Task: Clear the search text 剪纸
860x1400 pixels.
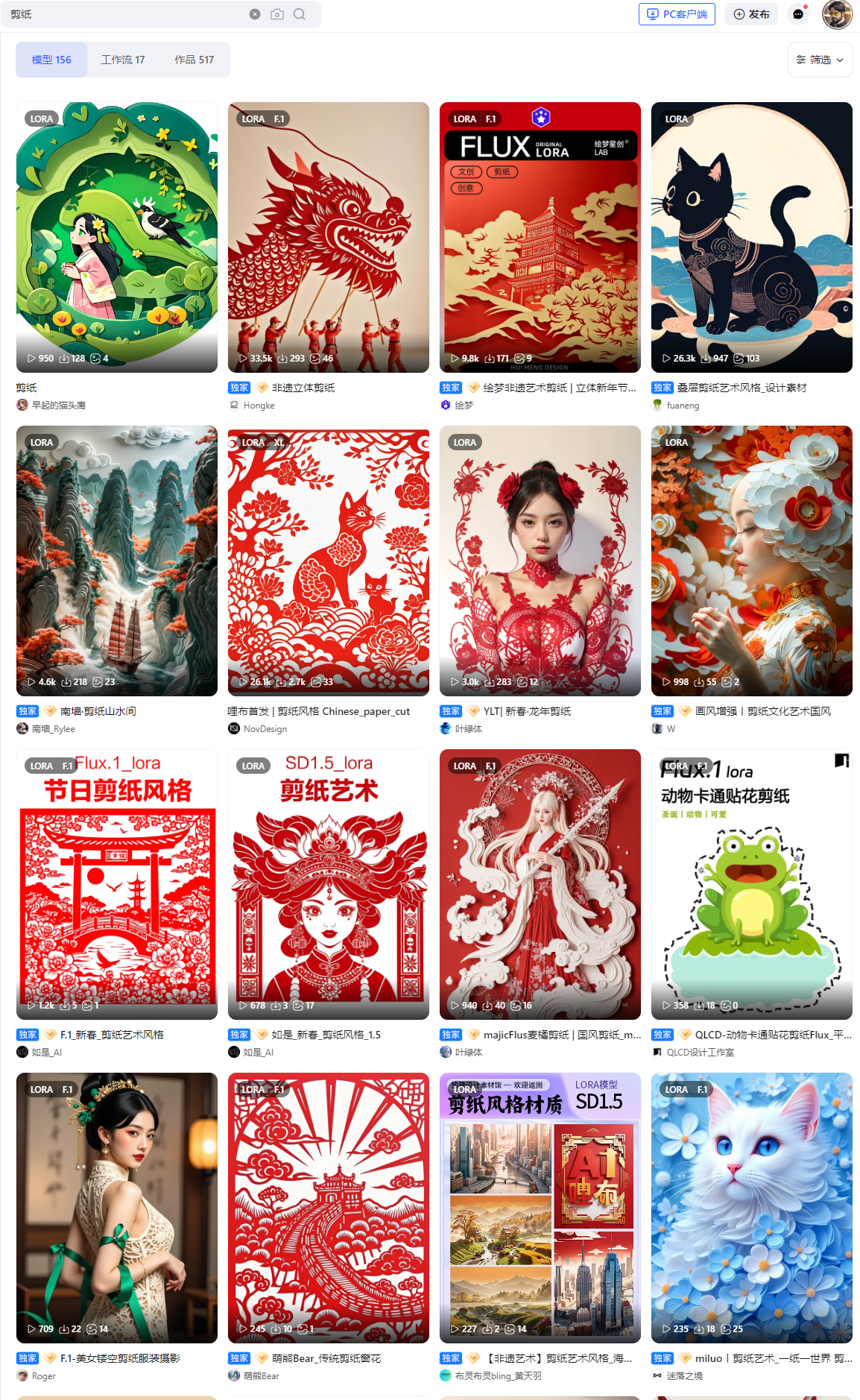Action: 255,14
